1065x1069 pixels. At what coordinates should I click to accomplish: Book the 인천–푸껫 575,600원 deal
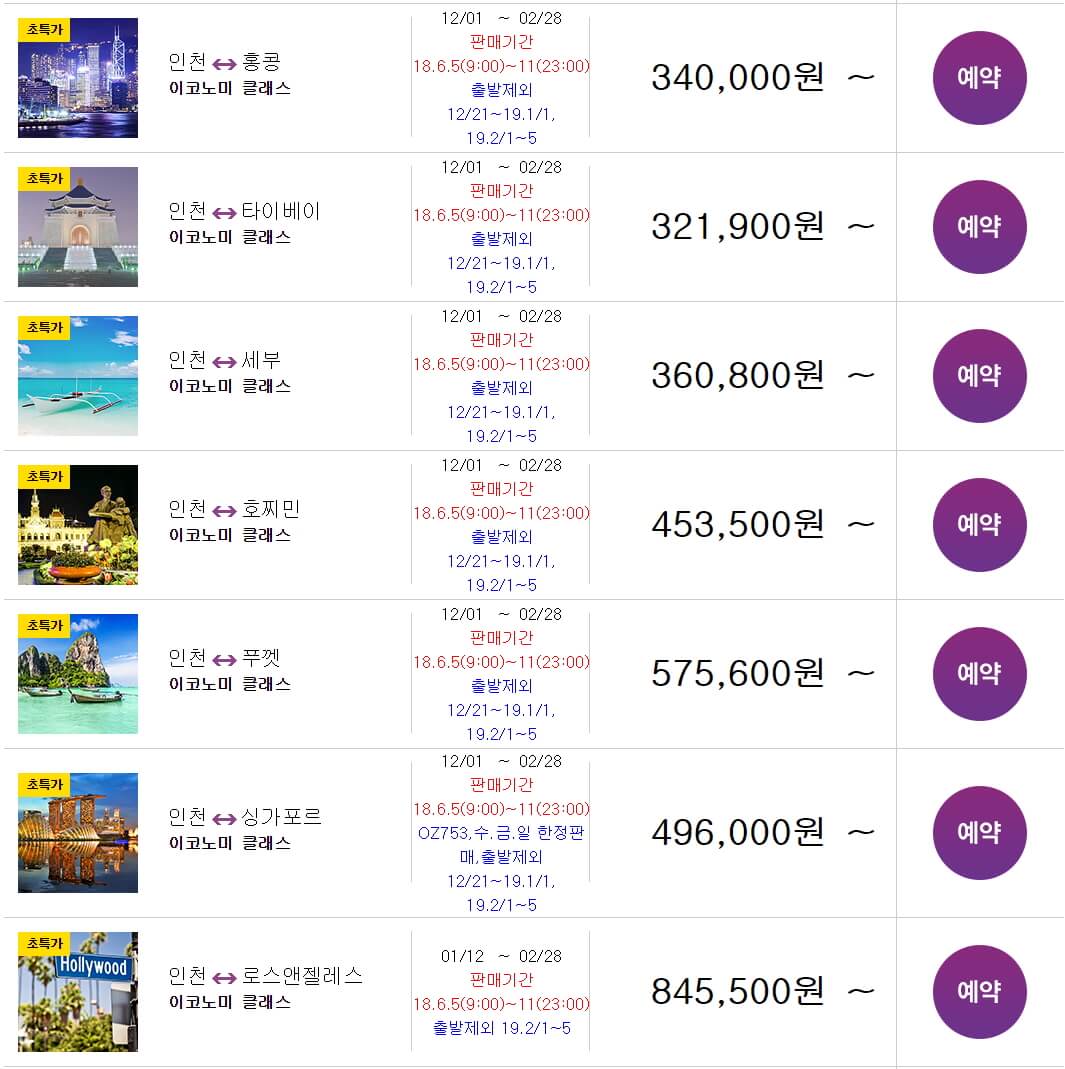(979, 674)
